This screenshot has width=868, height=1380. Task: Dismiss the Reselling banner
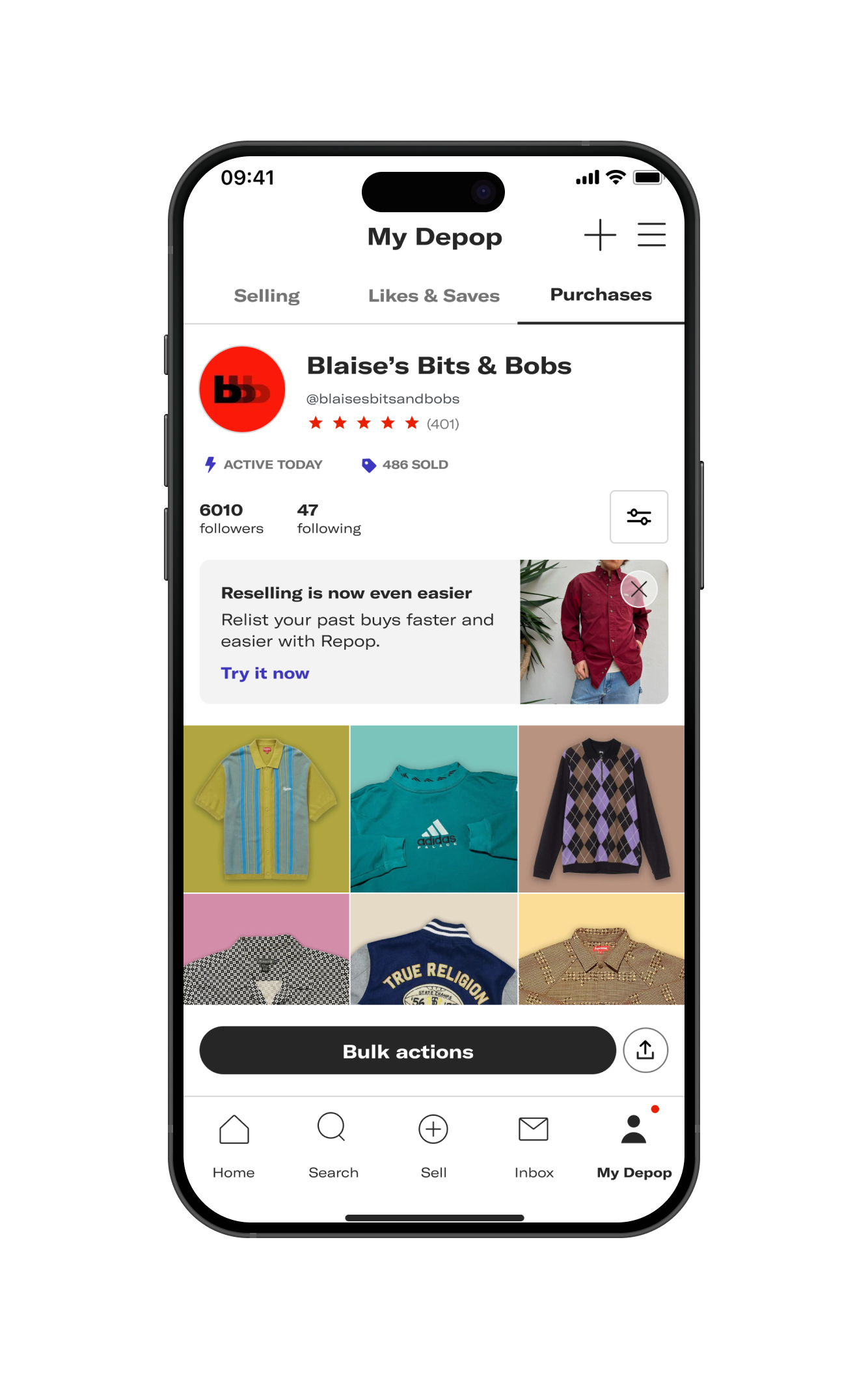tap(638, 590)
